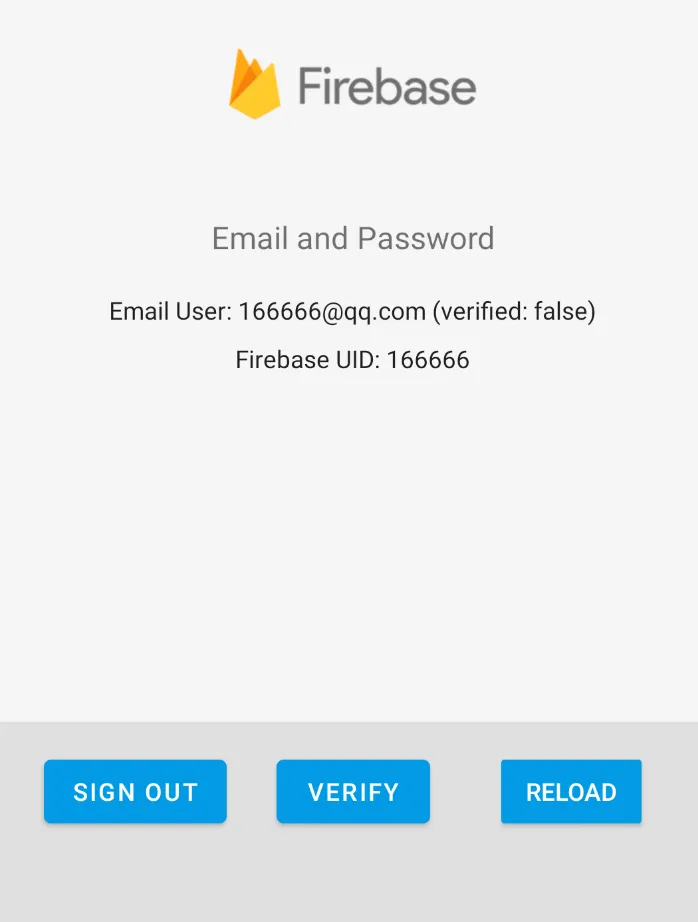The width and height of the screenshot is (698, 922).
Task: Send email verification with Verify
Action: coord(353,792)
